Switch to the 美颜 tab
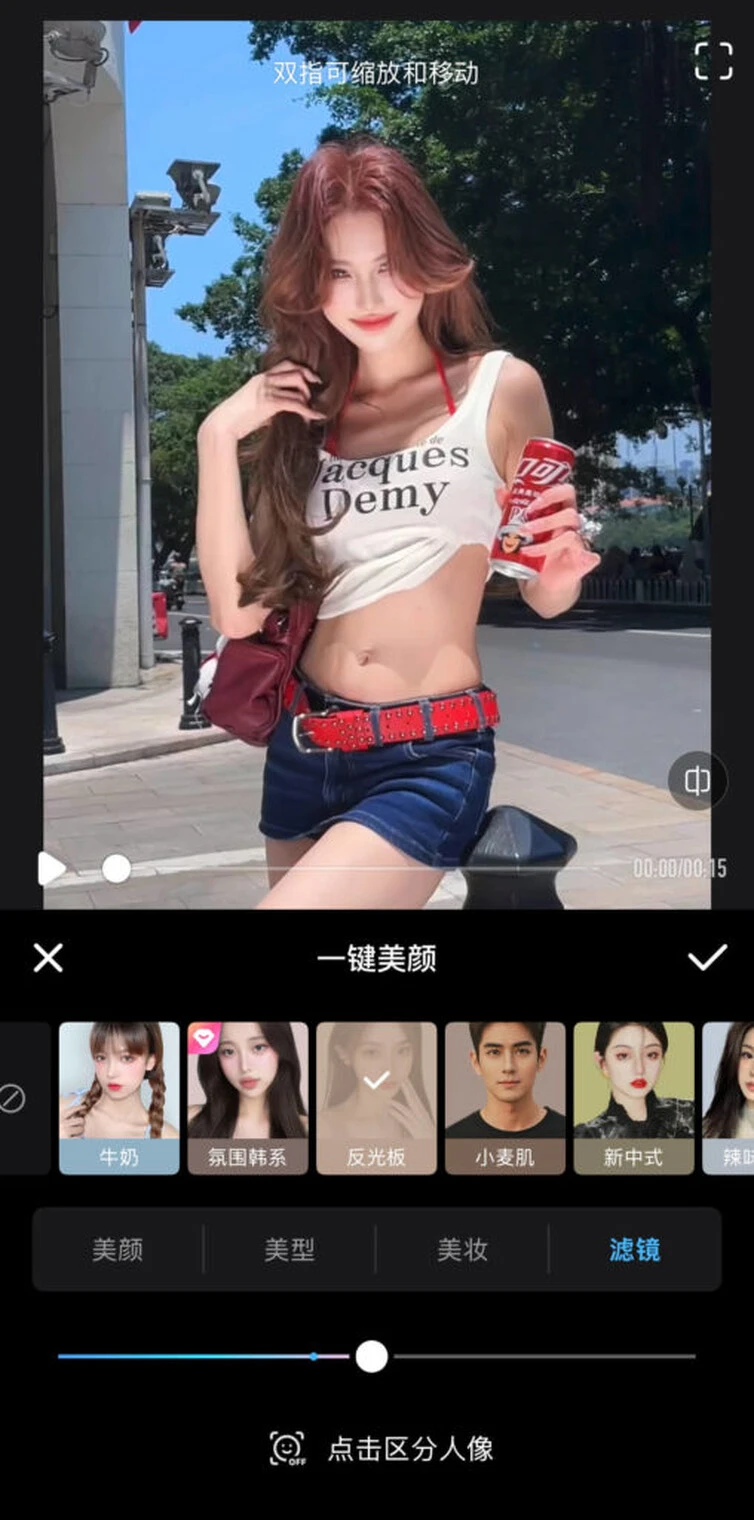This screenshot has height=1520, width=754. (x=118, y=1250)
